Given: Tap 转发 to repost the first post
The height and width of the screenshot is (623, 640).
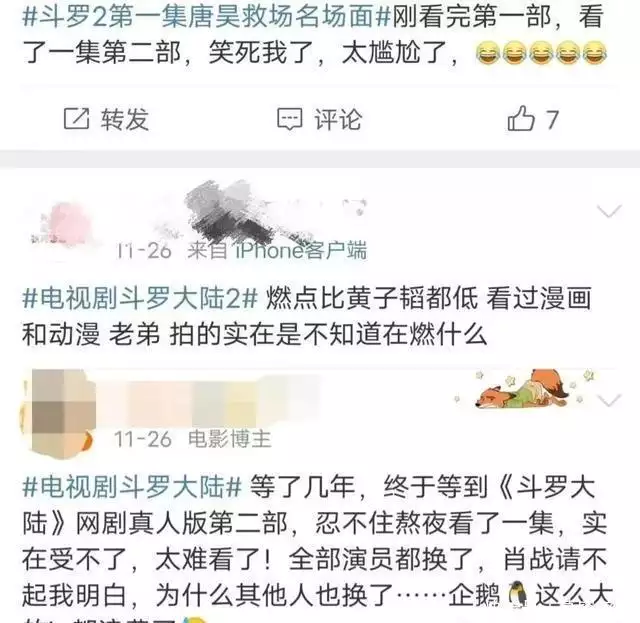Looking at the screenshot, I should [x=106, y=120].
